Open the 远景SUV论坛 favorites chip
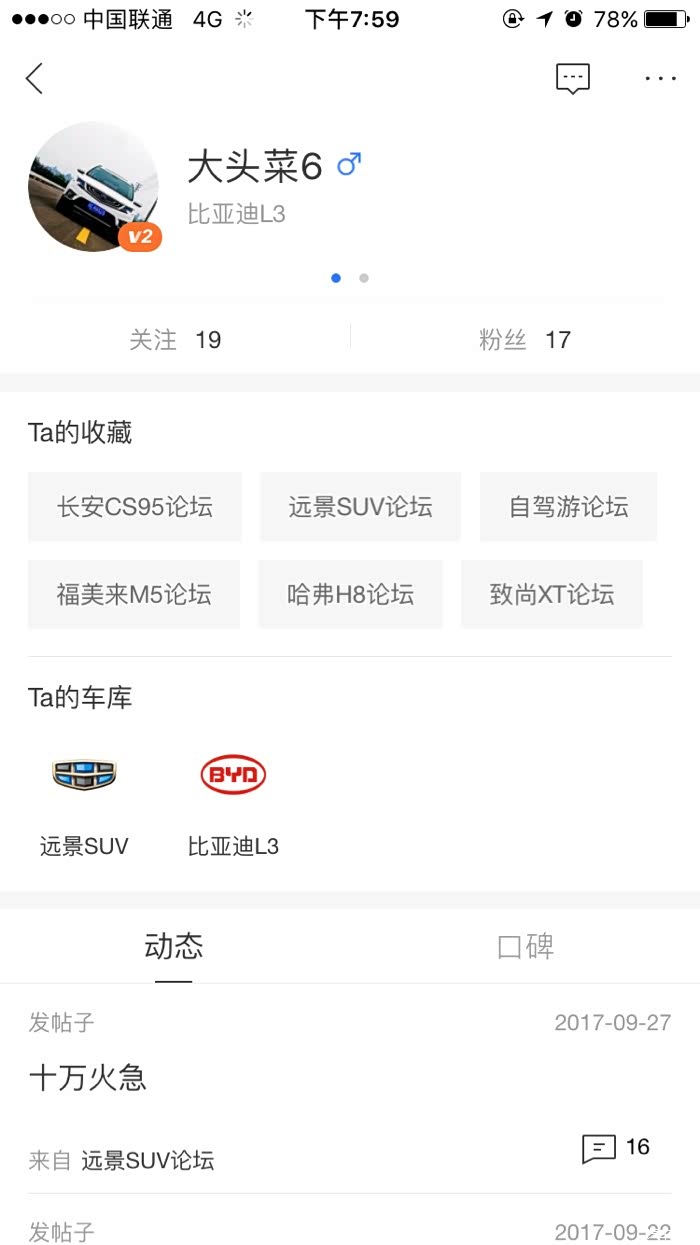700x1245 pixels. pos(360,507)
